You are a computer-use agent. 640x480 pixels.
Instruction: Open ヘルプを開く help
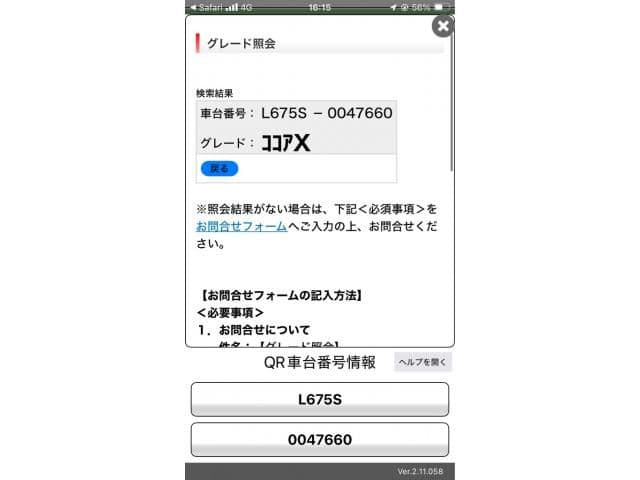click(x=423, y=362)
